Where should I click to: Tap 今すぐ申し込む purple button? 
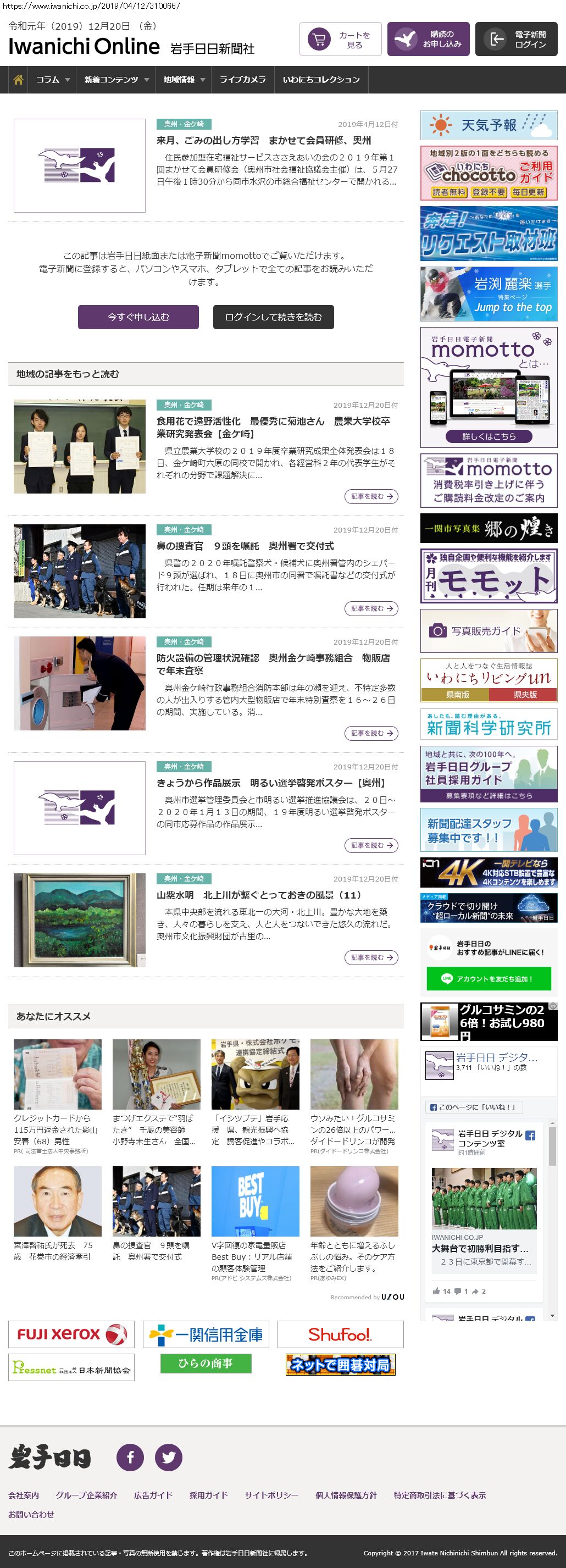[138, 317]
